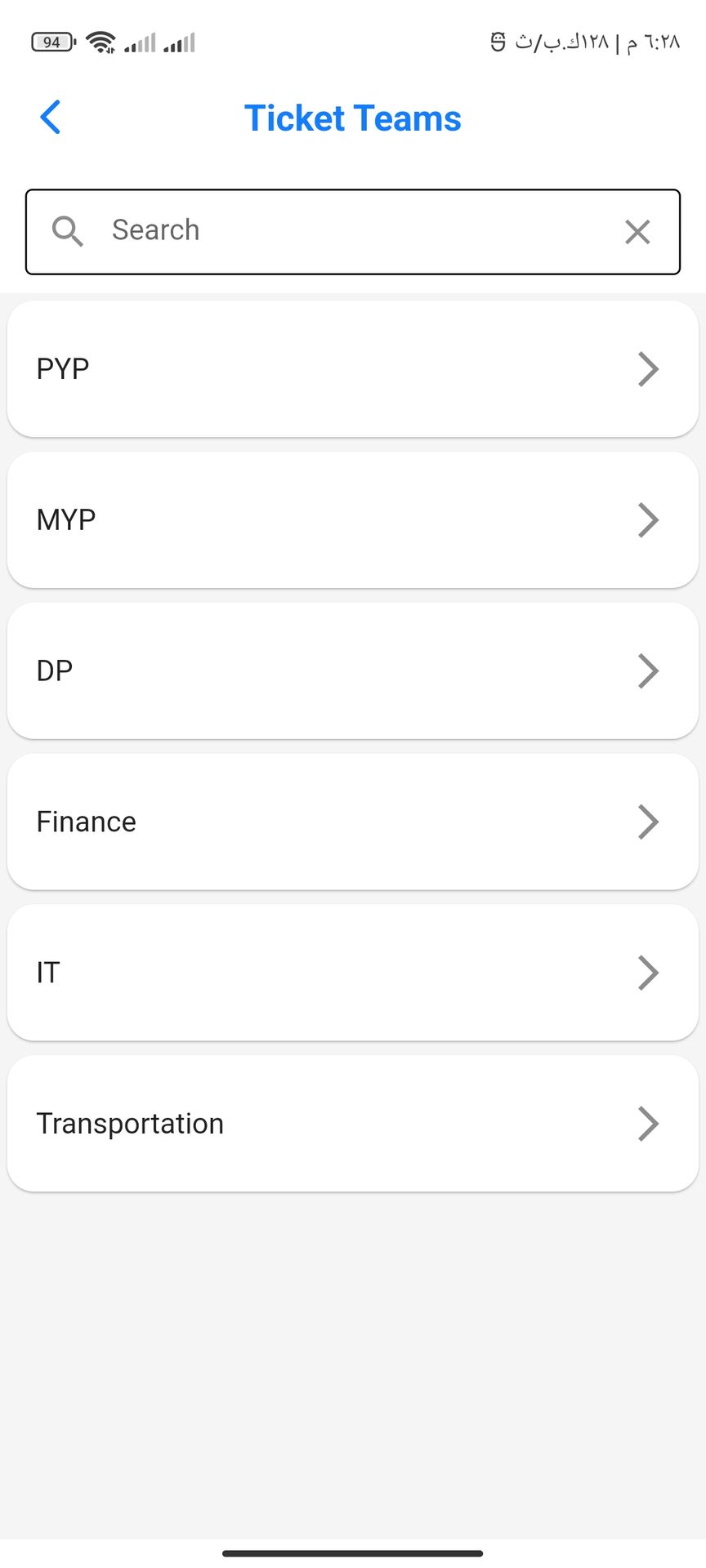
Task: Focus the Search text field
Action: (351, 231)
